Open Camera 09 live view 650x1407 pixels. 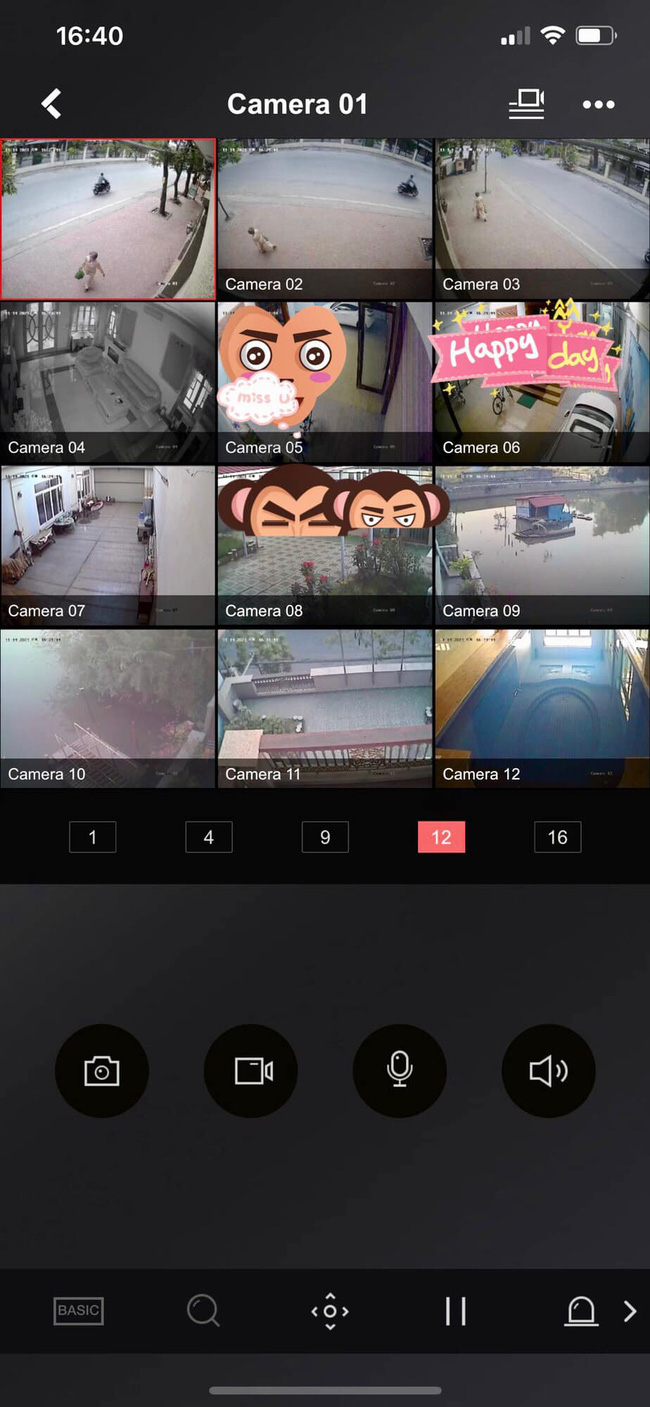[x=541, y=545]
